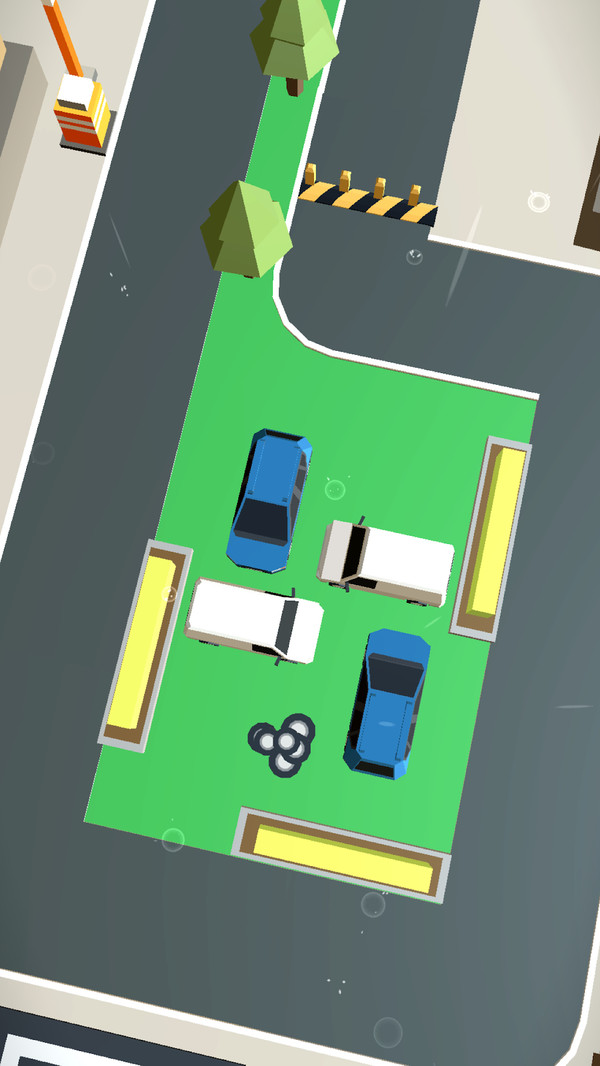
Task: Select the blue car next to the tire stack
Action: point(387,703)
